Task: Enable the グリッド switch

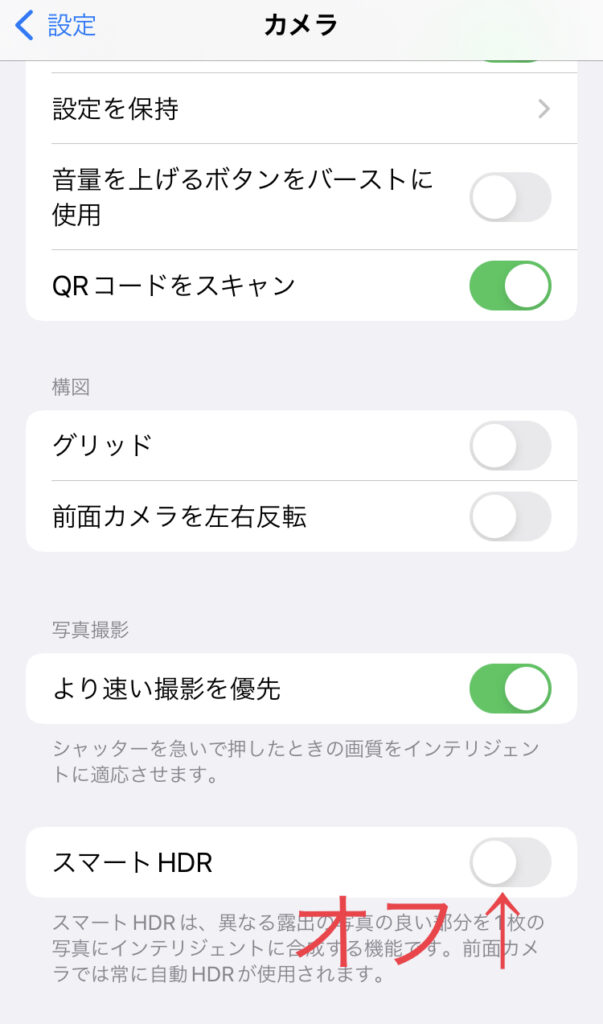Action: pos(510,445)
